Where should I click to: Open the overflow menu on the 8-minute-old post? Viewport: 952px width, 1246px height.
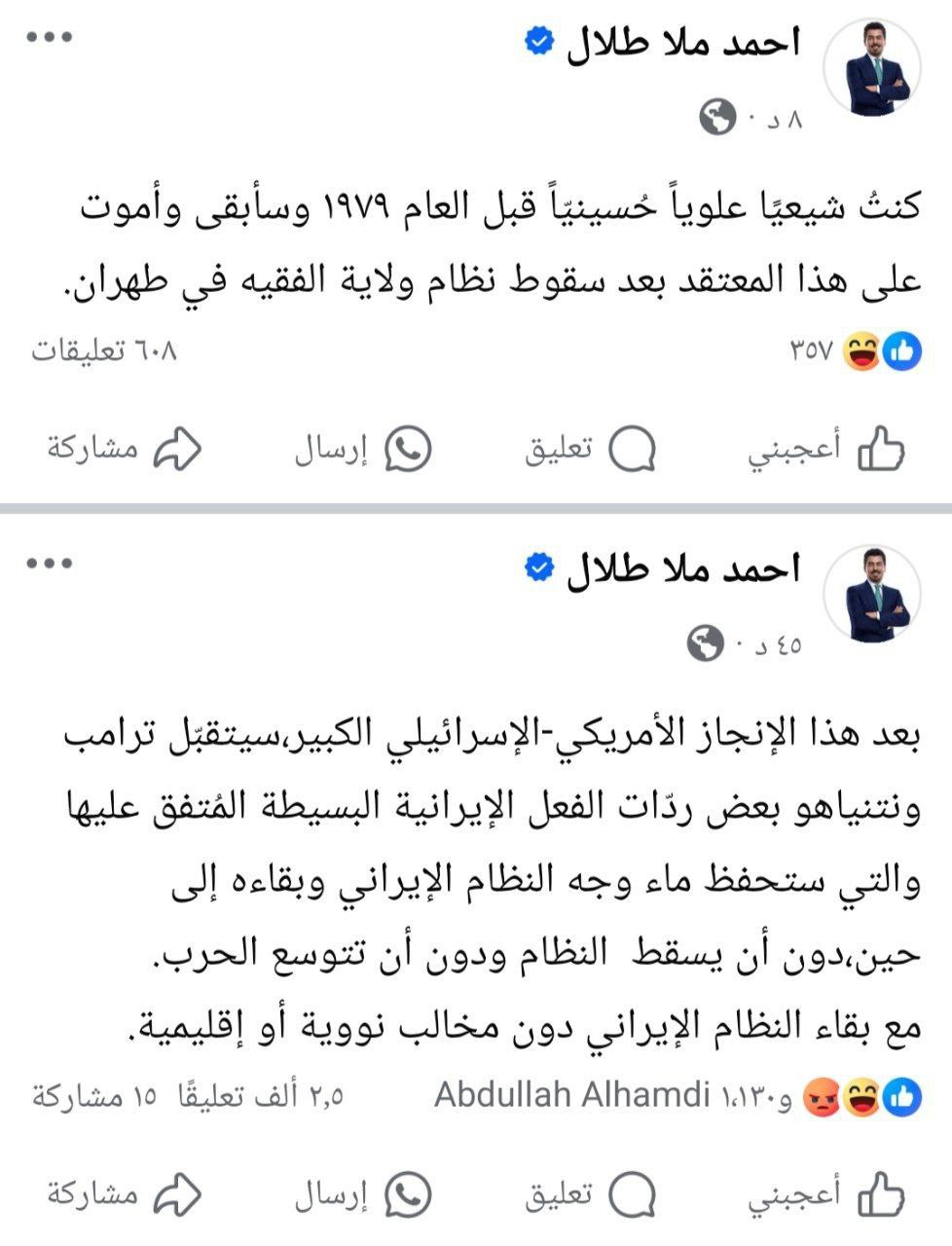tap(49, 38)
